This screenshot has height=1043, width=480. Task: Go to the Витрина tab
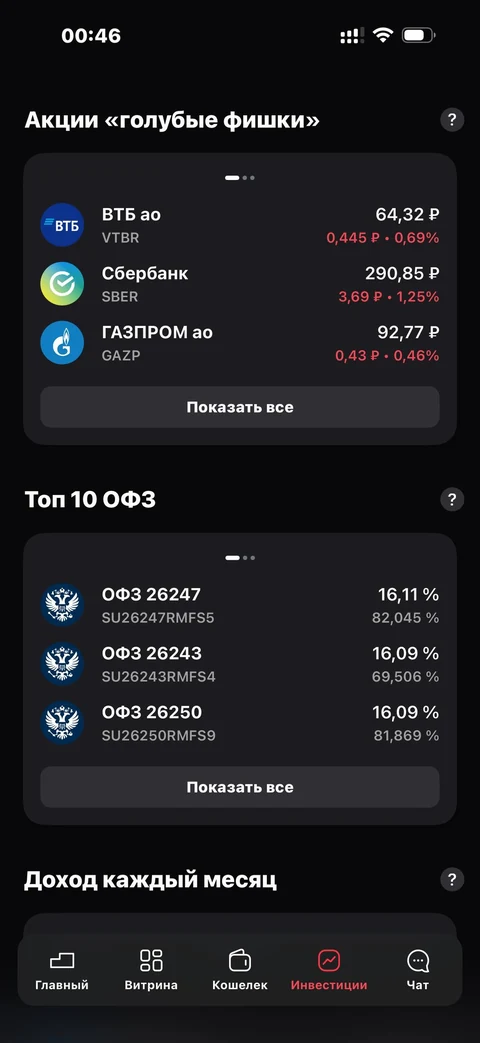[151, 970]
